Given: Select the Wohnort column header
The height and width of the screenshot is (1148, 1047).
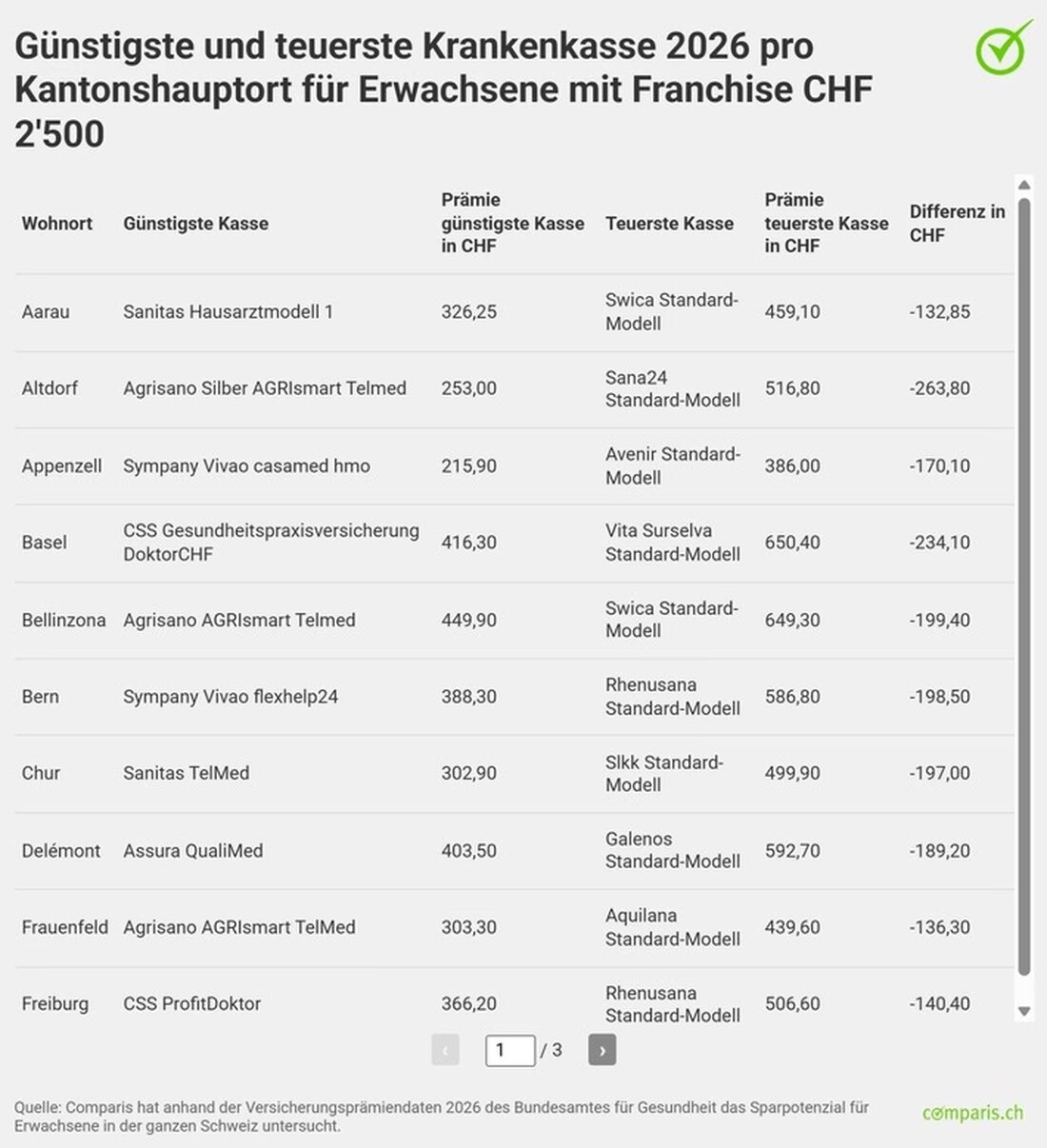Looking at the screenshot, I should (57, 224).
